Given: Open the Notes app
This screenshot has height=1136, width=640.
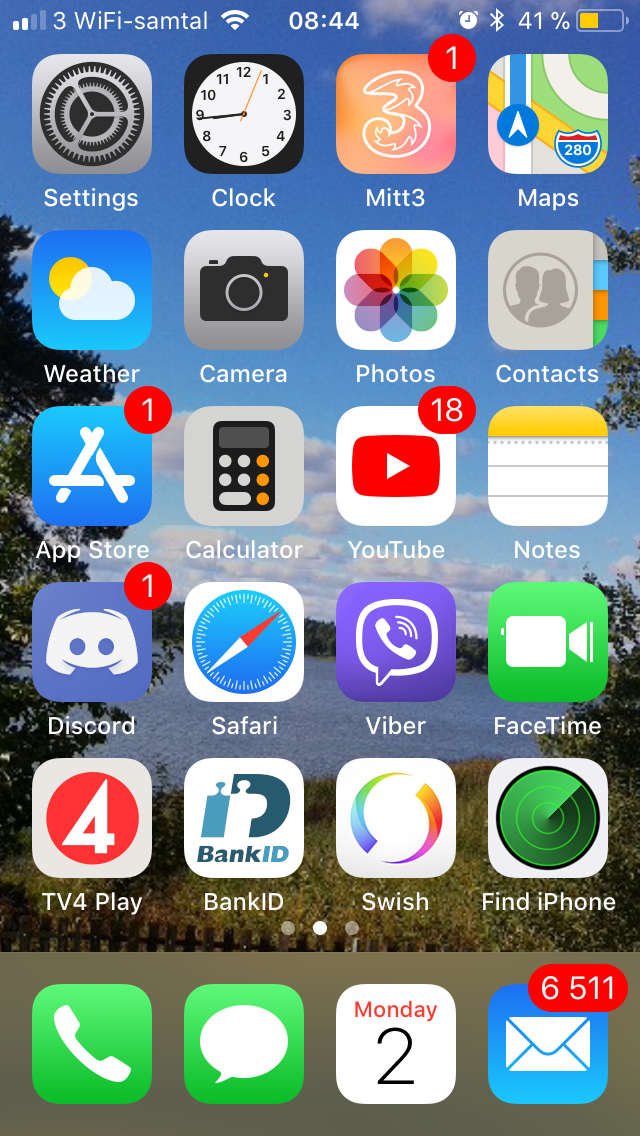Looking at the screenshot, I should [x=548, y=466].
